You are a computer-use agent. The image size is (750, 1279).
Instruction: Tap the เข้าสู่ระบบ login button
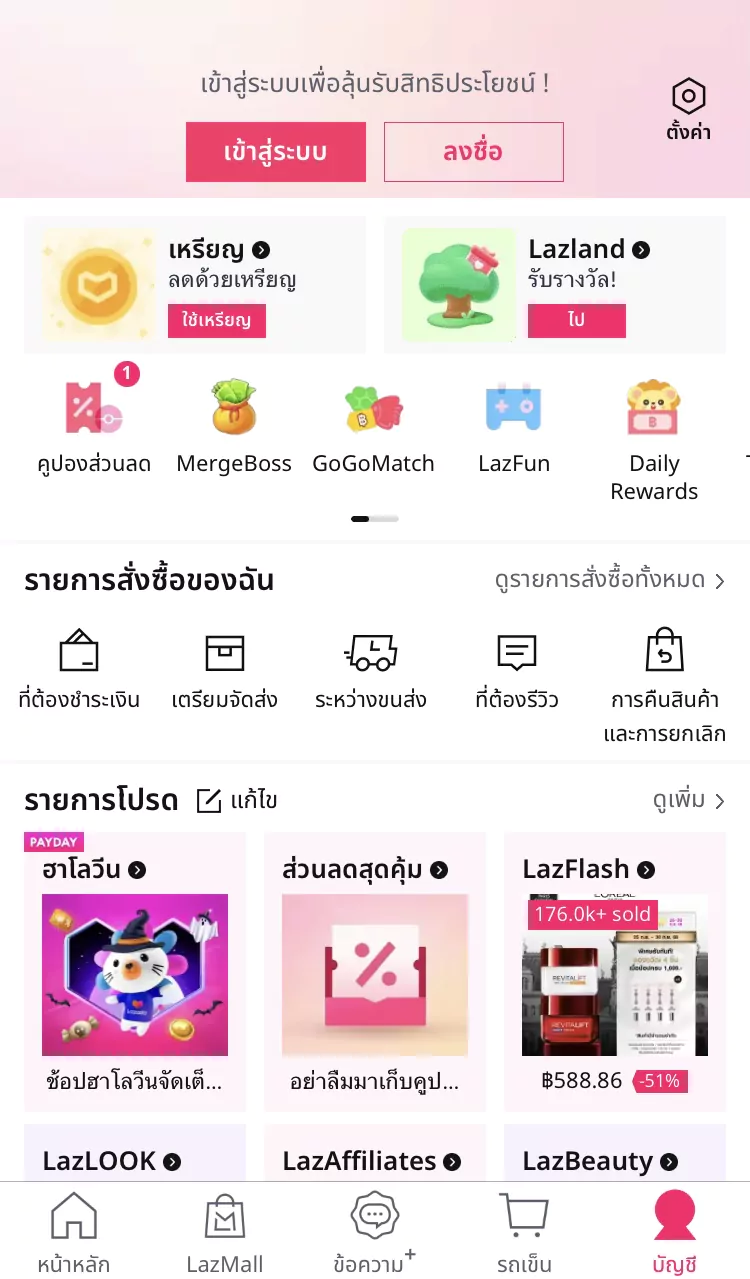pyautogui.click(x=275, y=152)
